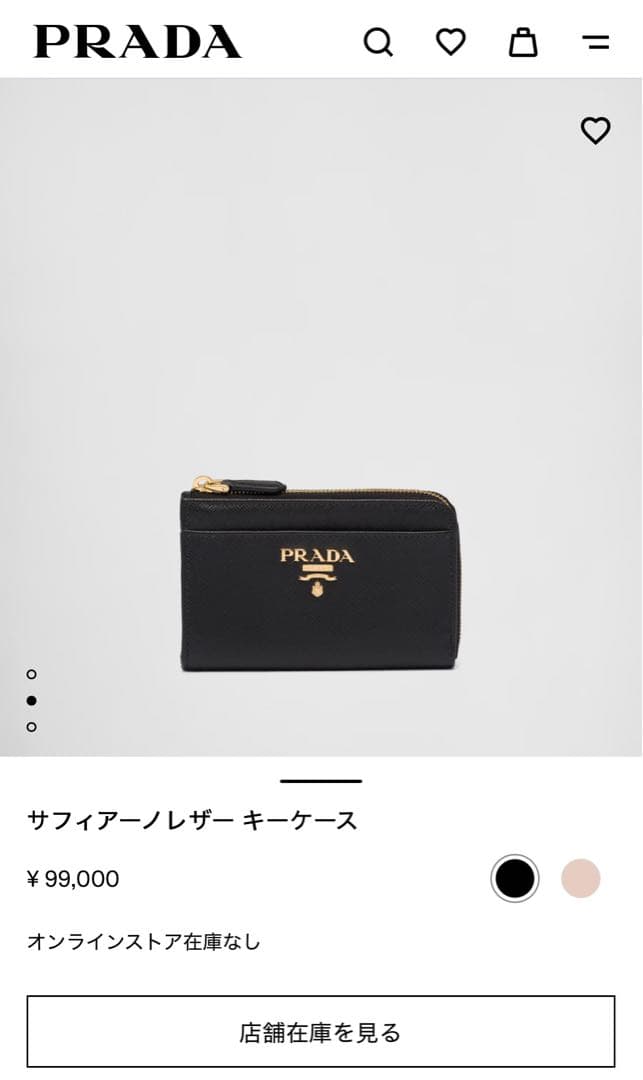Image resolution: width=643 pixels, height=1080 pixels.
Task: Open the shopping bag
Action: pos(523,42)
